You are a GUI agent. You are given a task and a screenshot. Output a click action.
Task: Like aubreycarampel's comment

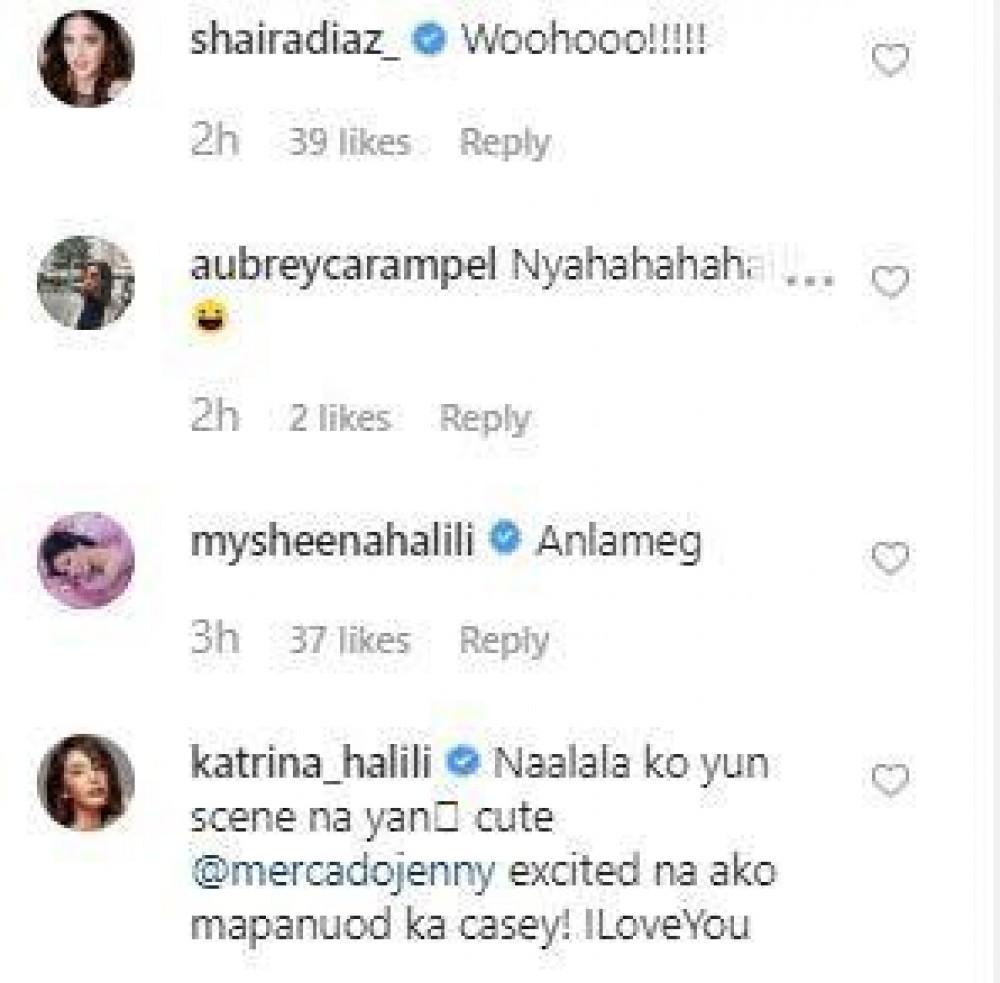click(889, 283)
